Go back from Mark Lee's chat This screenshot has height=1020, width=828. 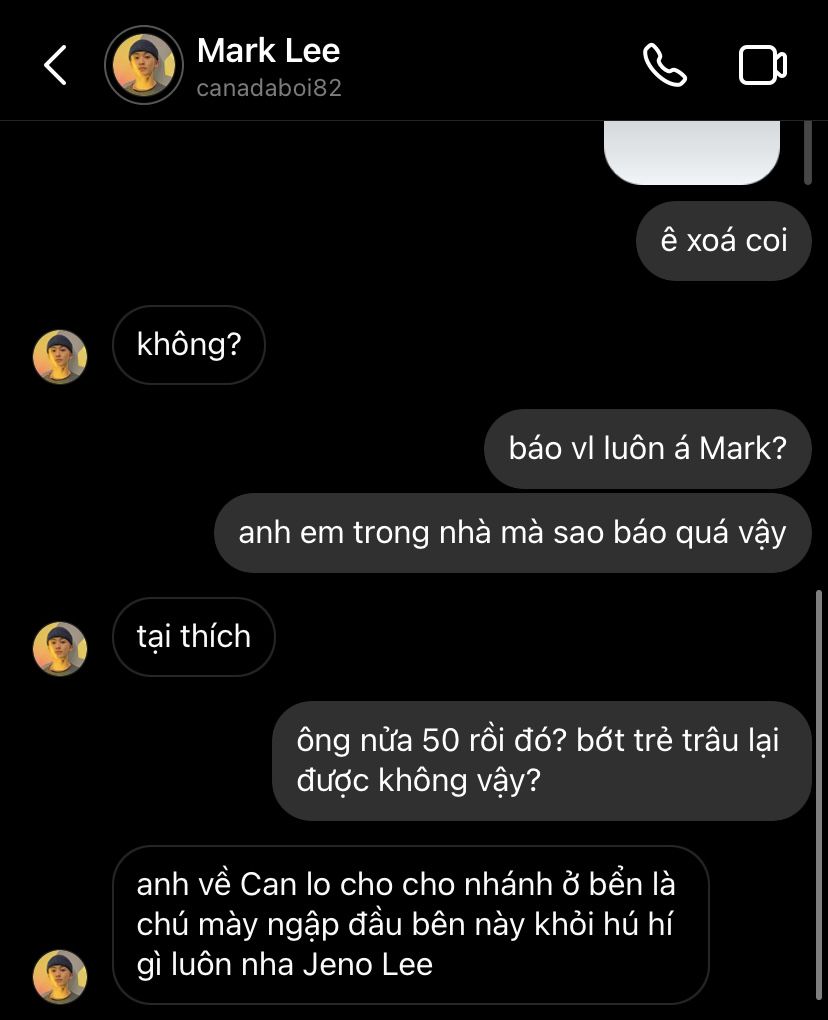click(x=55, y=66)
